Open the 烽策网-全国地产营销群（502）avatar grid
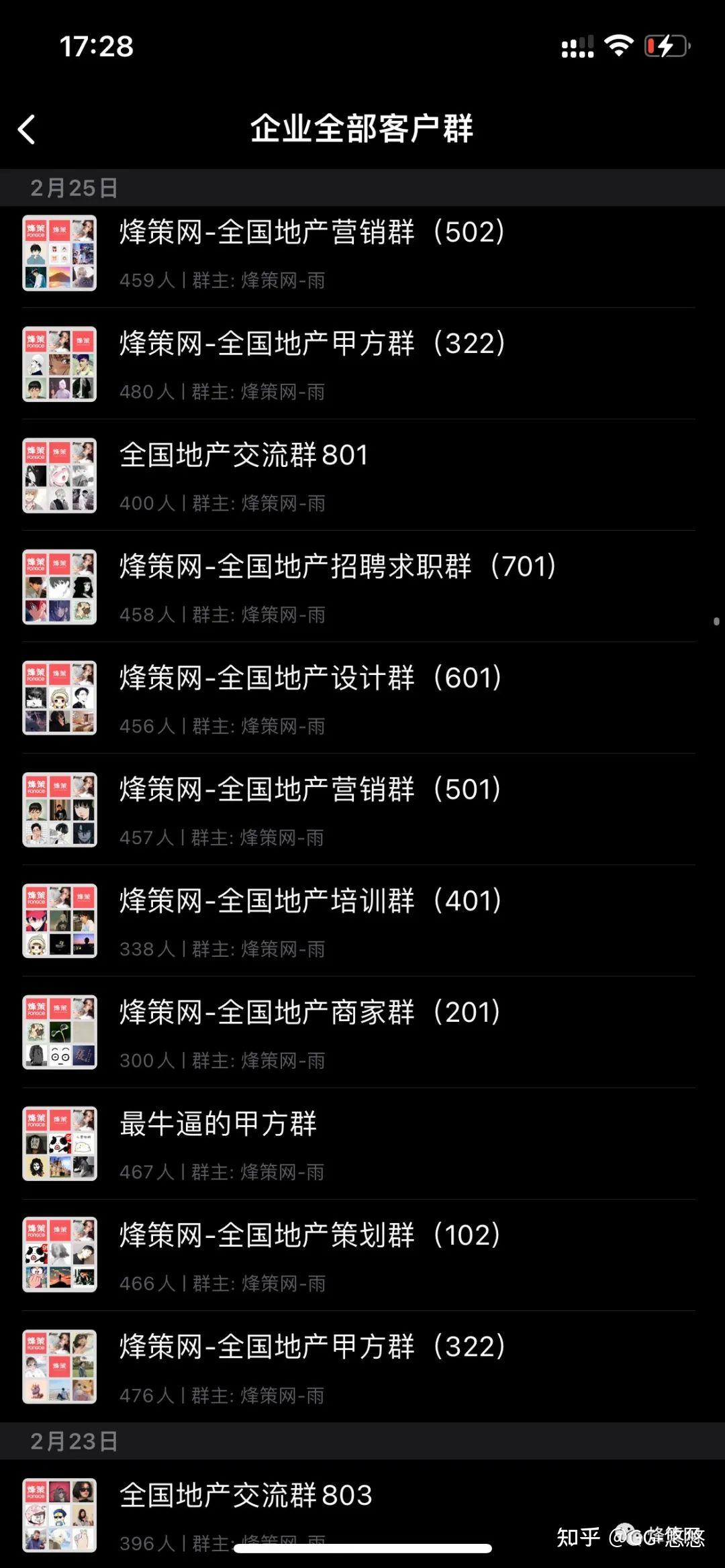725x1568 pixels. 60,254
